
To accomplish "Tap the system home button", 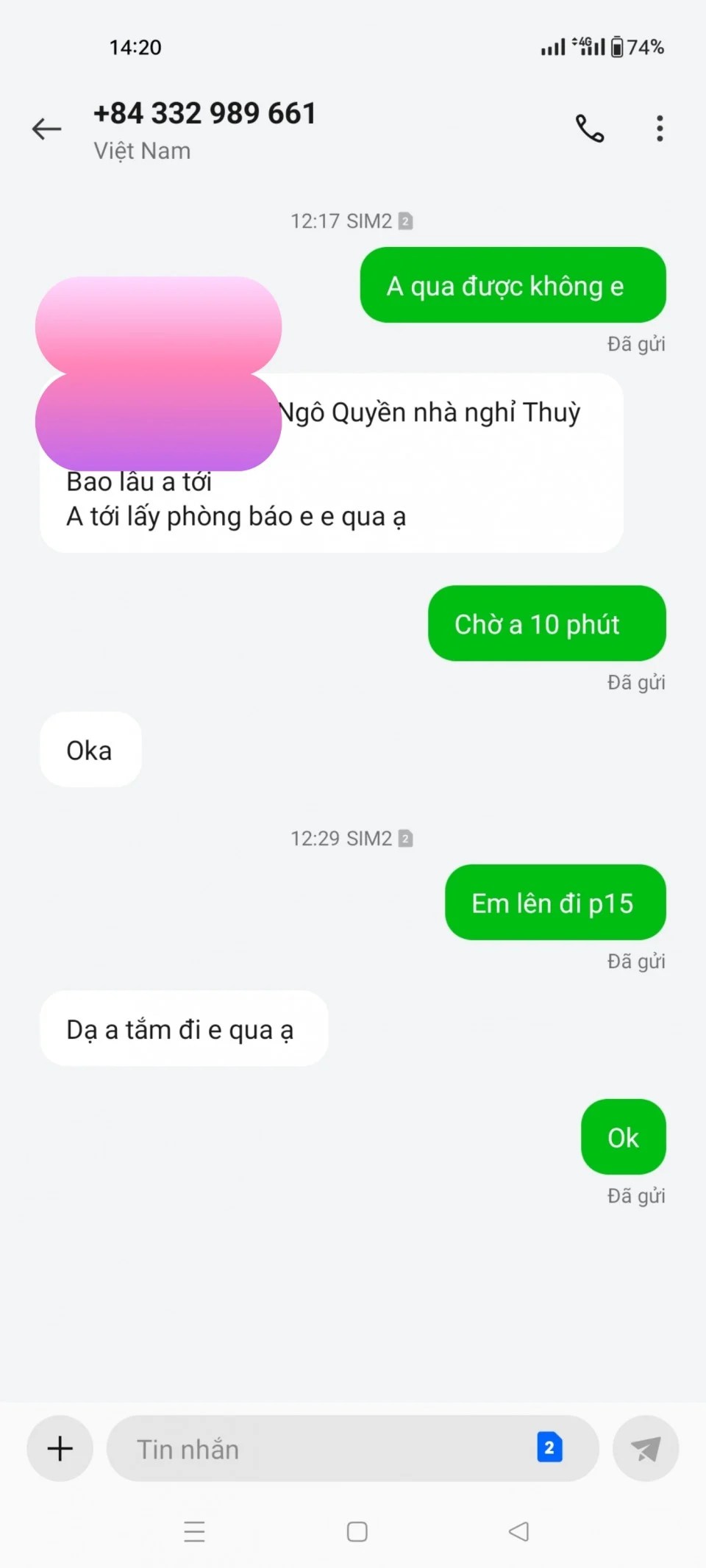I will pos(357,1531).
